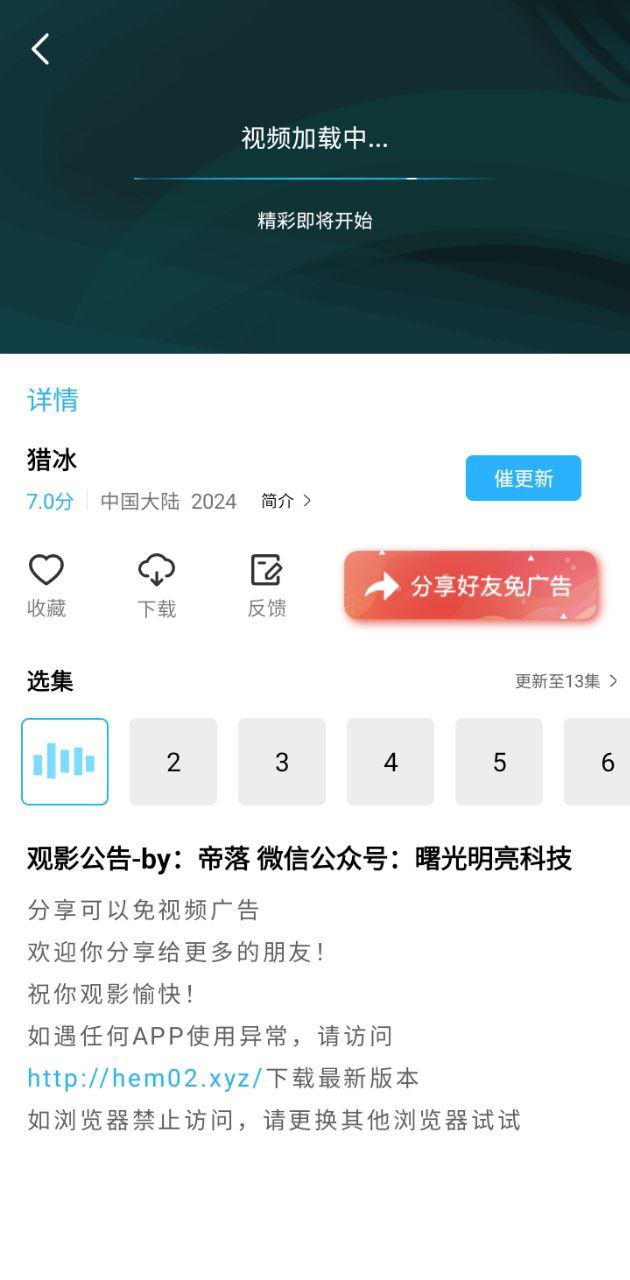Play episode 3

282,761
